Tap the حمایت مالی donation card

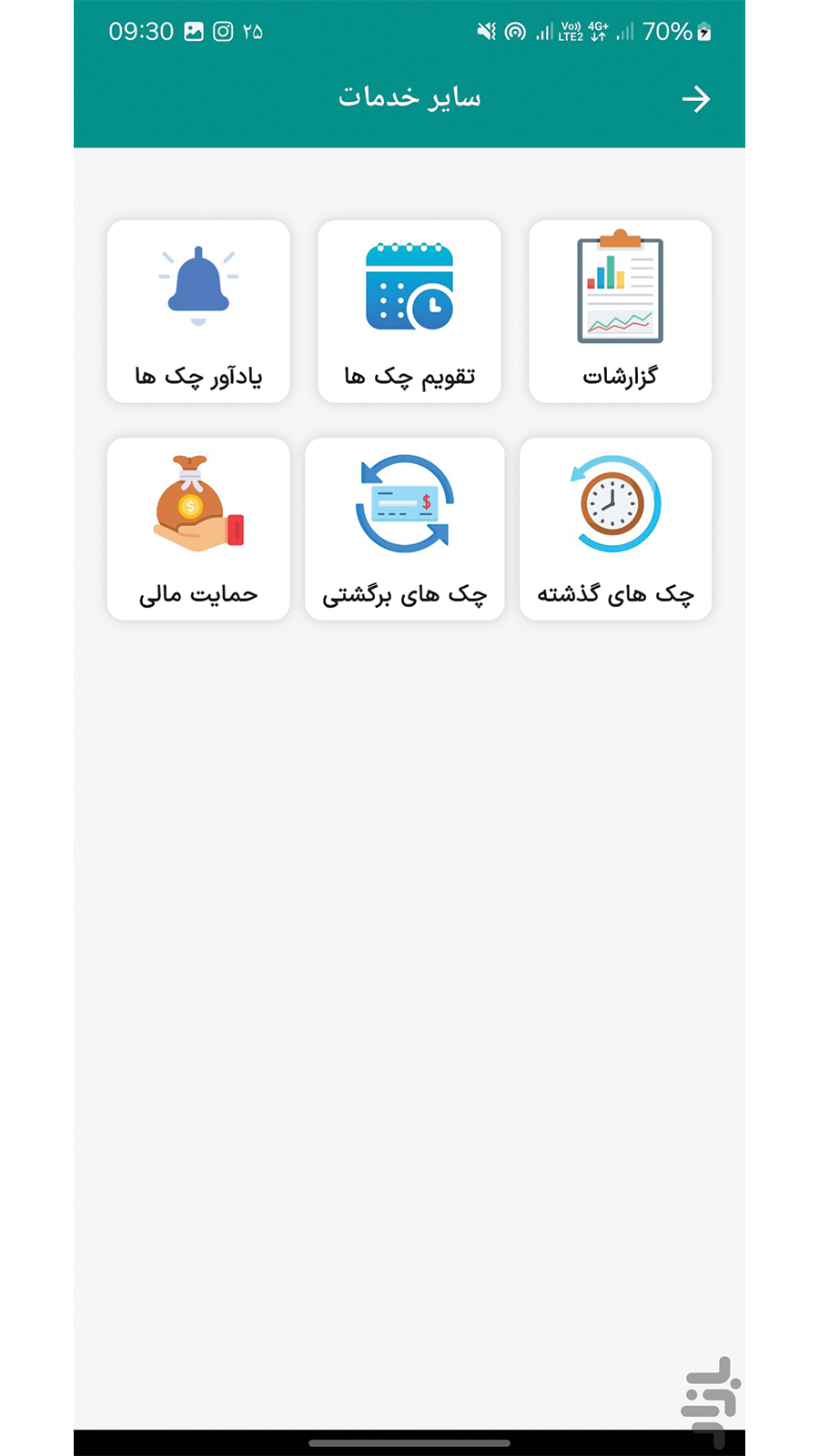click(198, 529)
